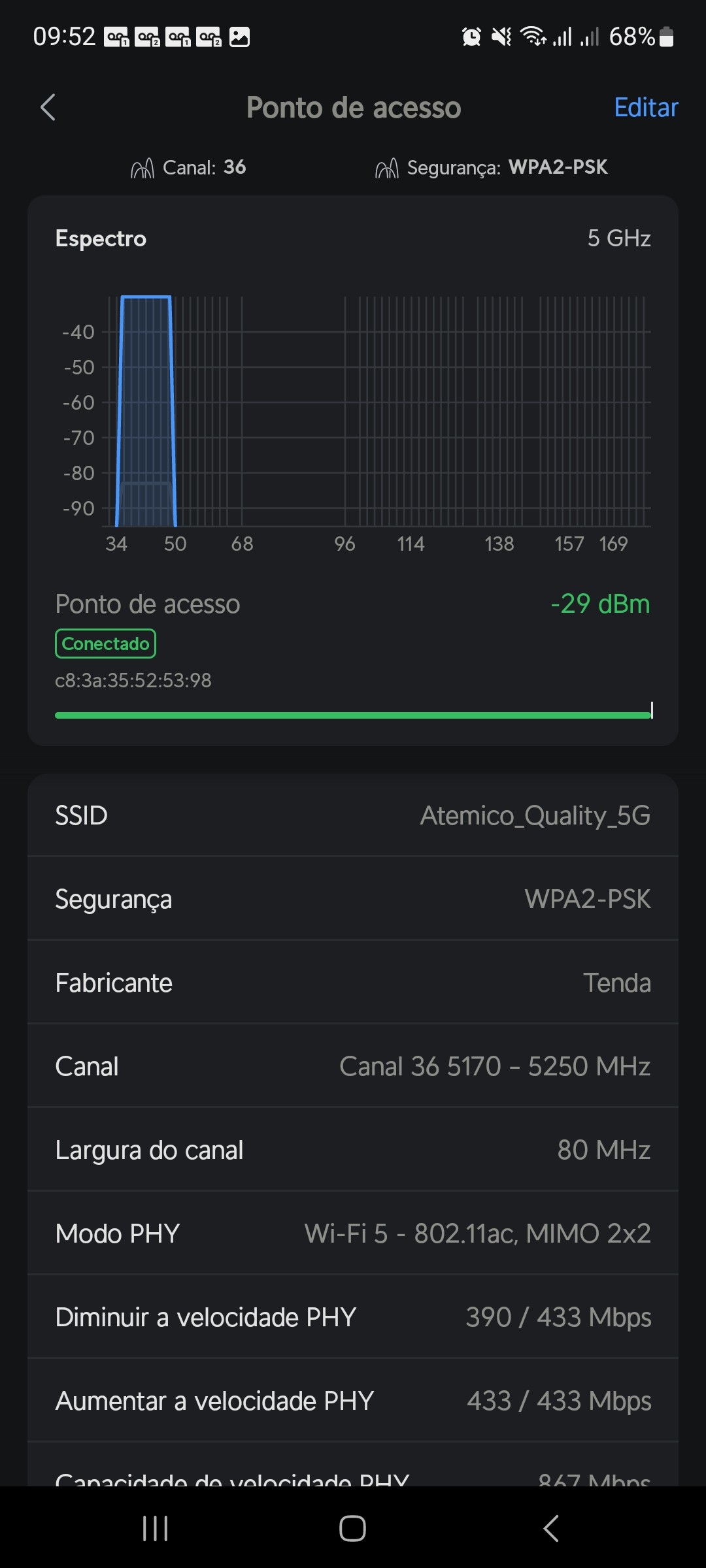Tap Editar to edit the access point

tap(645, 108)
